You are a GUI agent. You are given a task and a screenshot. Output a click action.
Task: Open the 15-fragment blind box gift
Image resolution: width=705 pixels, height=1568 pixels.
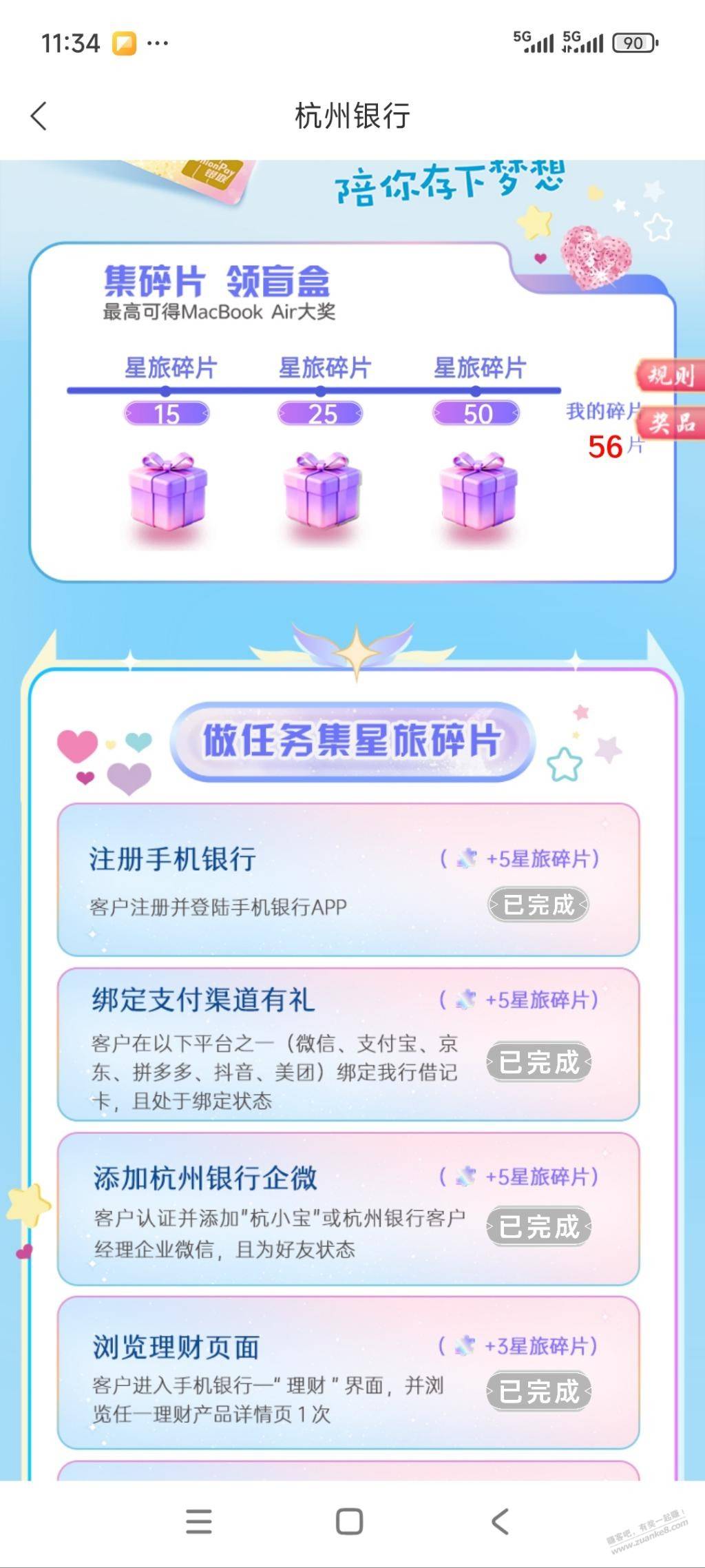click(167, 490)
